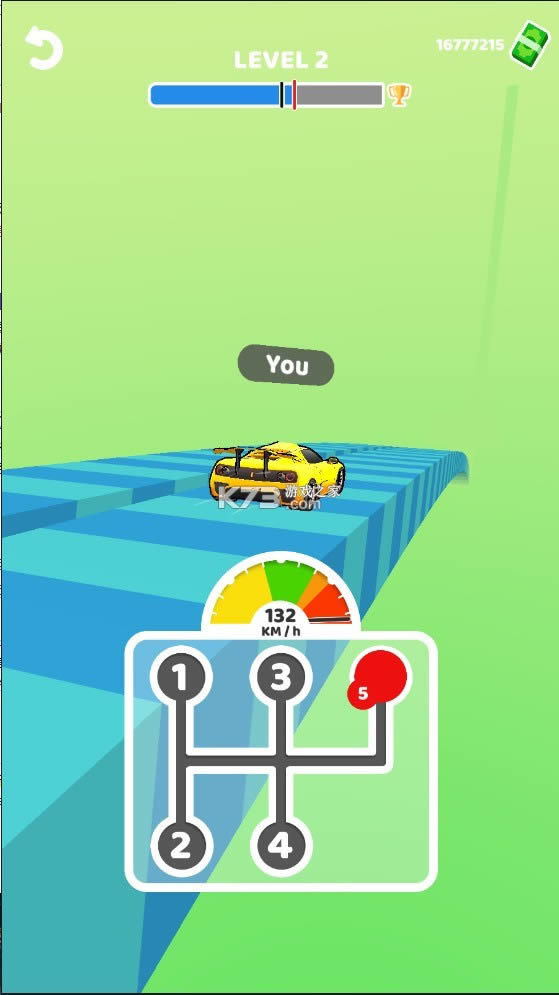Select gear 3 on the shifter
The image size is (559, 995).
[280, 677]
